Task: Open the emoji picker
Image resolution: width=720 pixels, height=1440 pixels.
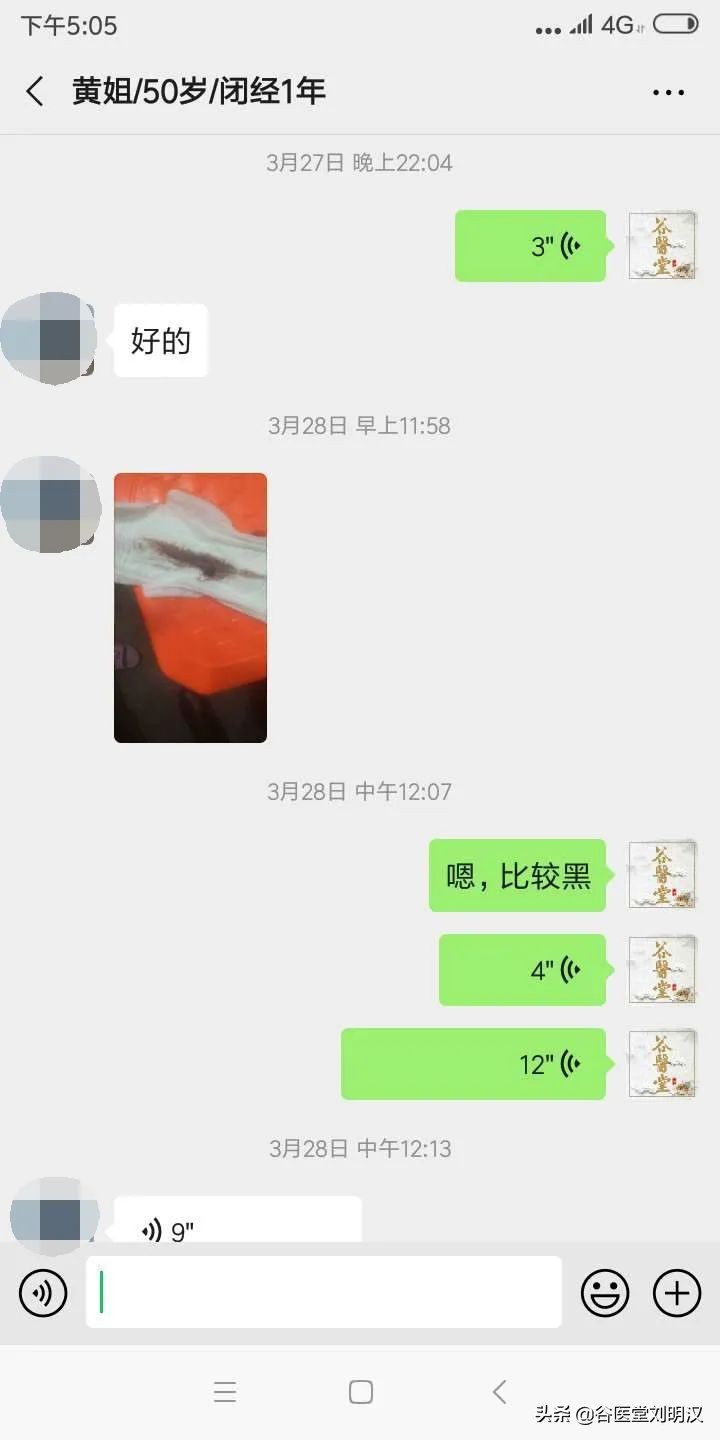Action: [x=604, y=1292]
